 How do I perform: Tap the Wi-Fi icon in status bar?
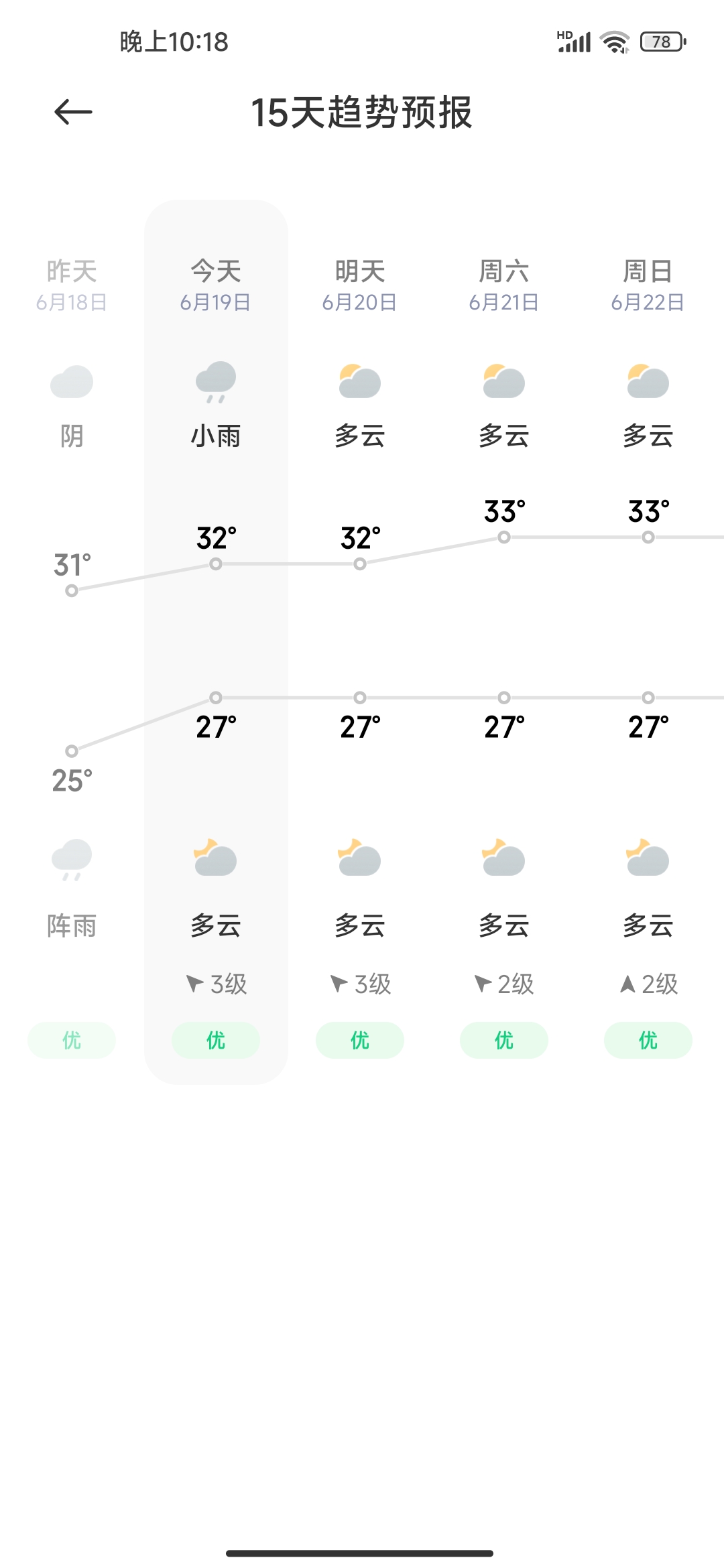(x=612, y=42)
